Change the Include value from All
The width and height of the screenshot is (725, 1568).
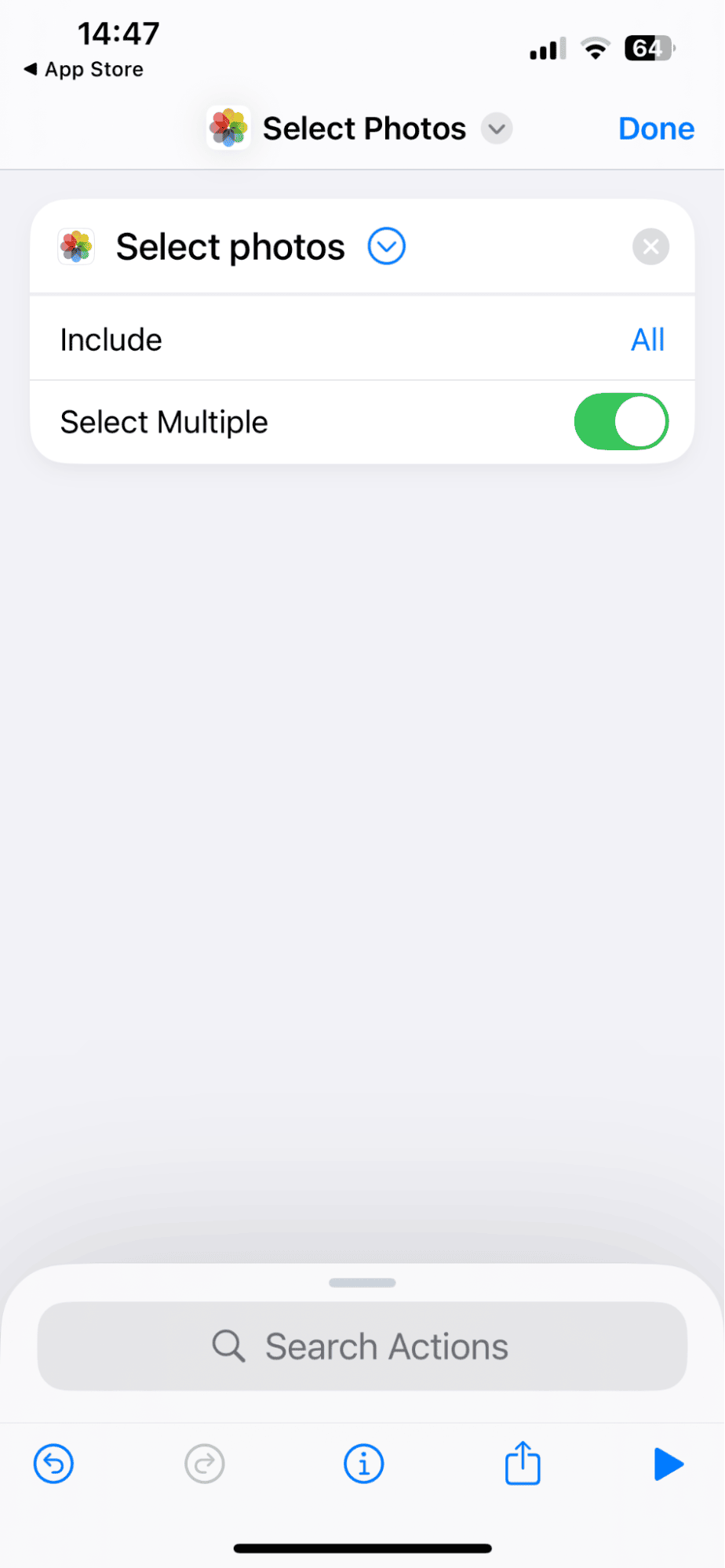coord(647,340)
